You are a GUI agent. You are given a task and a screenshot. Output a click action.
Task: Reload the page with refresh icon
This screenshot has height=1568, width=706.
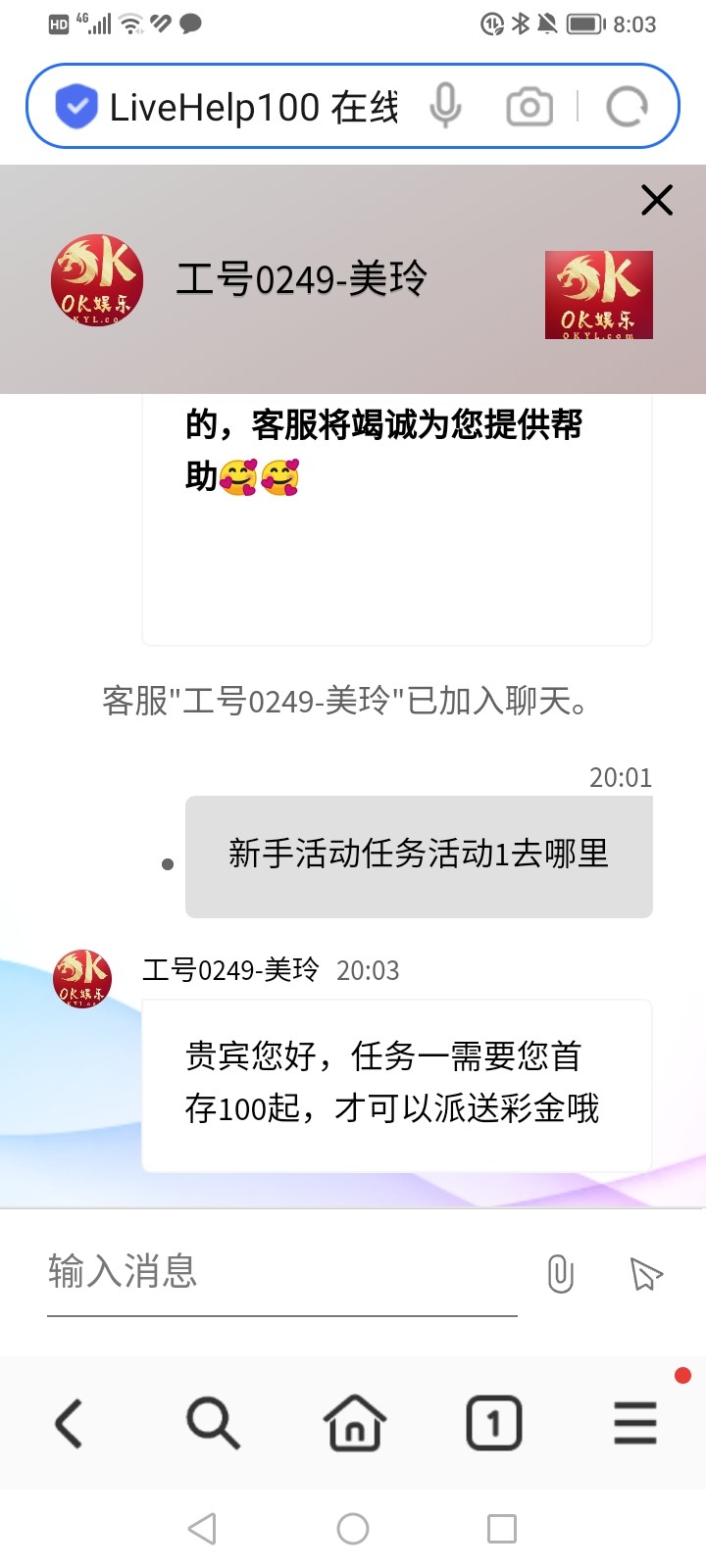click(x=627, y=107)
